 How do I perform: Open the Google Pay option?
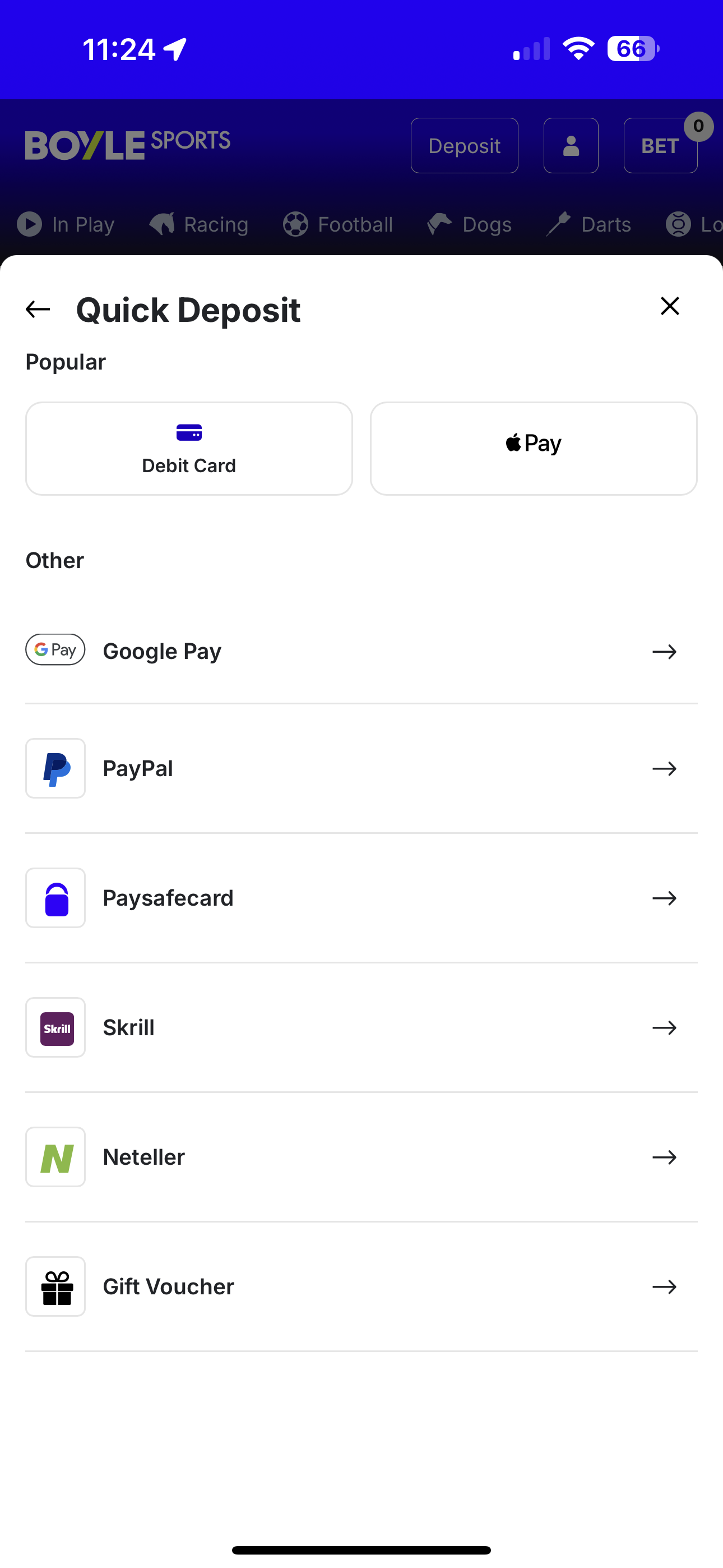361,651
